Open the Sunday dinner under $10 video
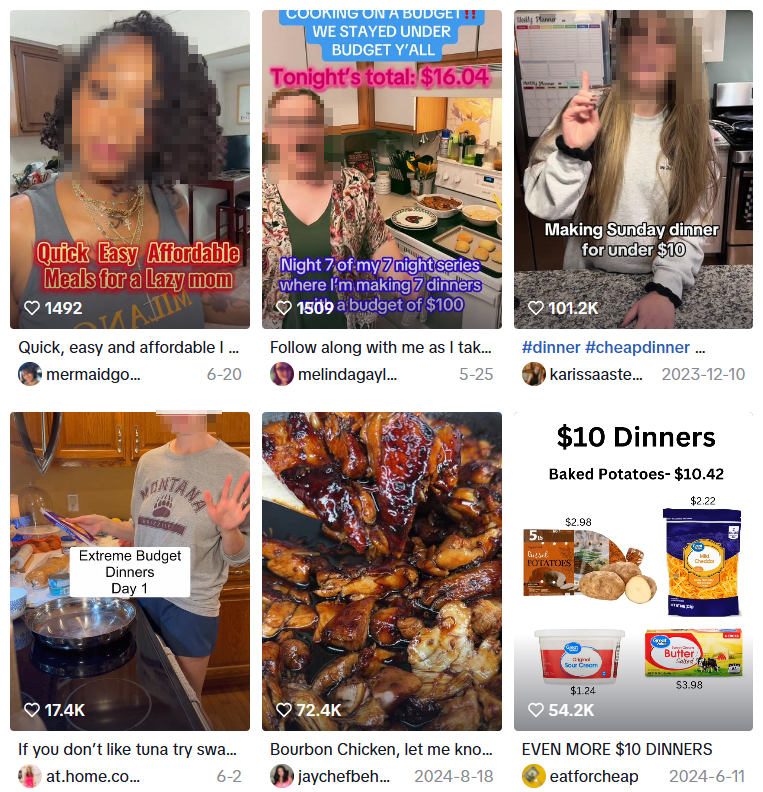The width and height of the screenshot is (763, 792). click(633, 170)
